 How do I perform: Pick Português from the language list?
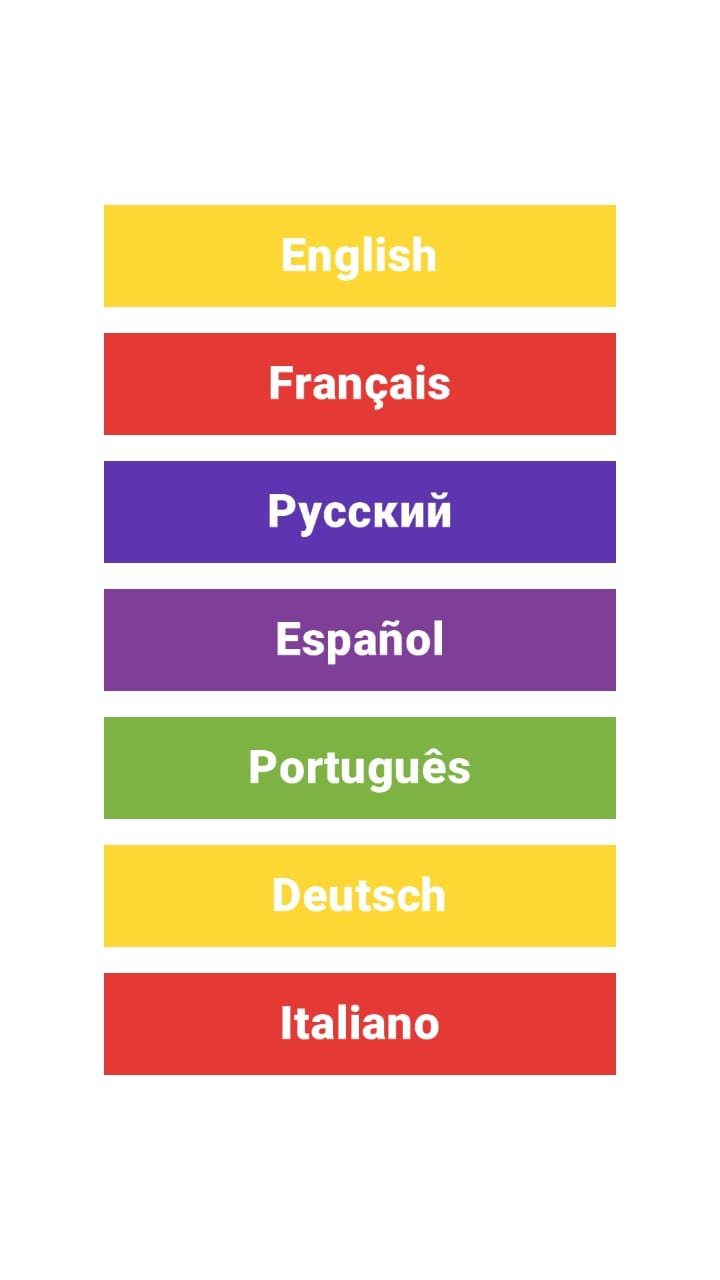coord(359,768)
